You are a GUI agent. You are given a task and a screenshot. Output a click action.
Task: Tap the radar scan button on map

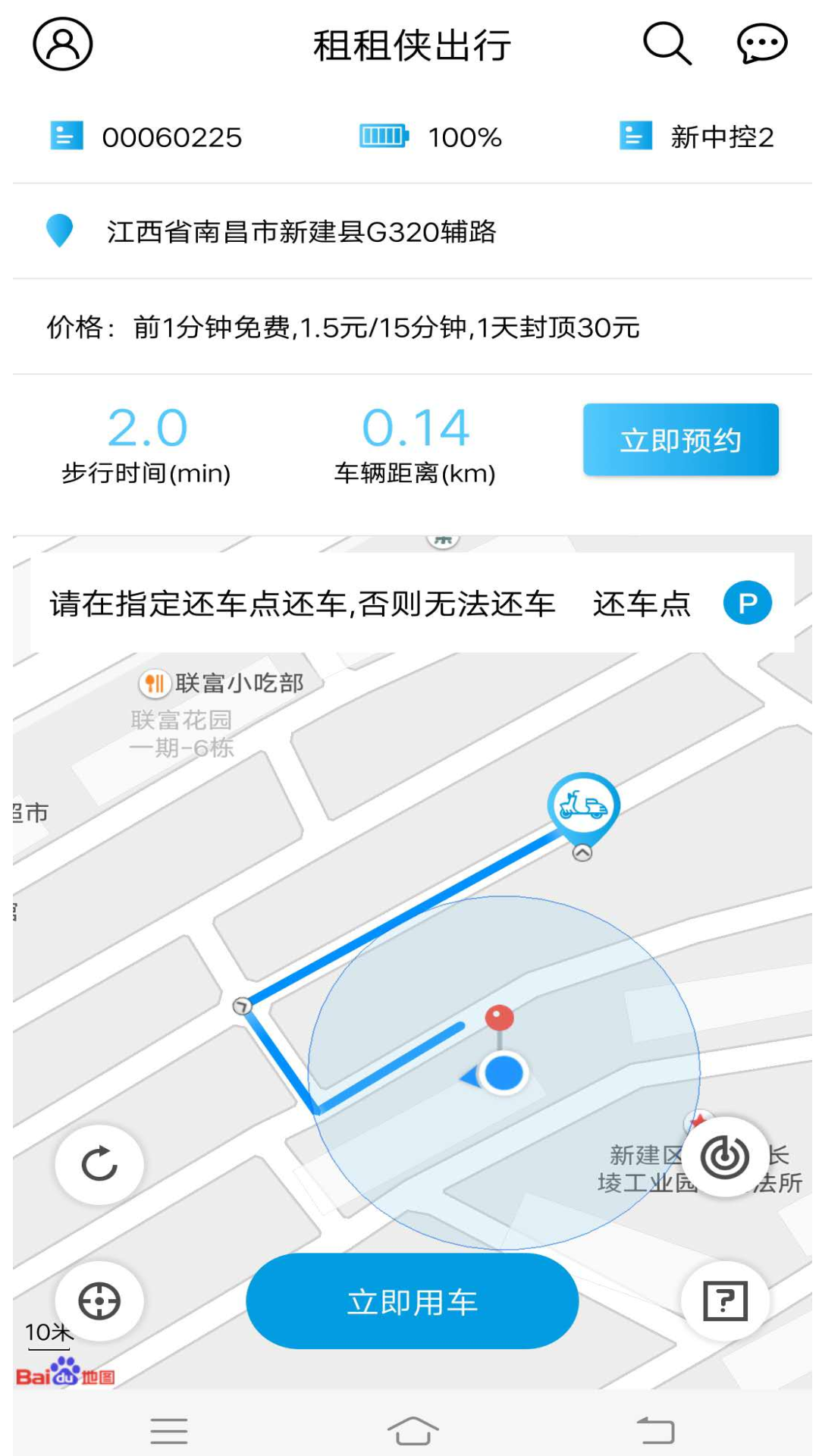(725, 1157)
